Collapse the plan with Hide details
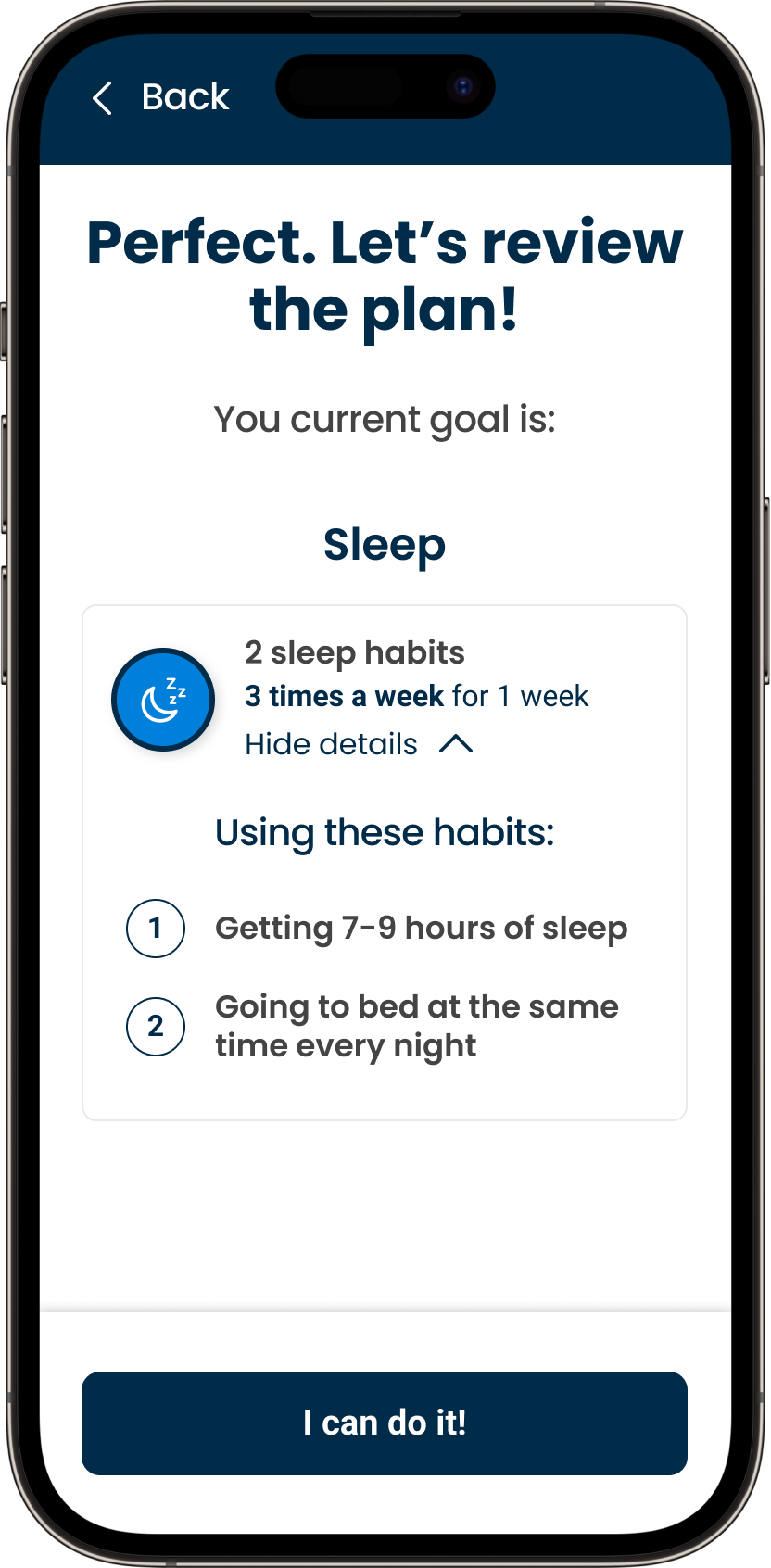Screen dimensions: 771x1568 click(359, 744)
